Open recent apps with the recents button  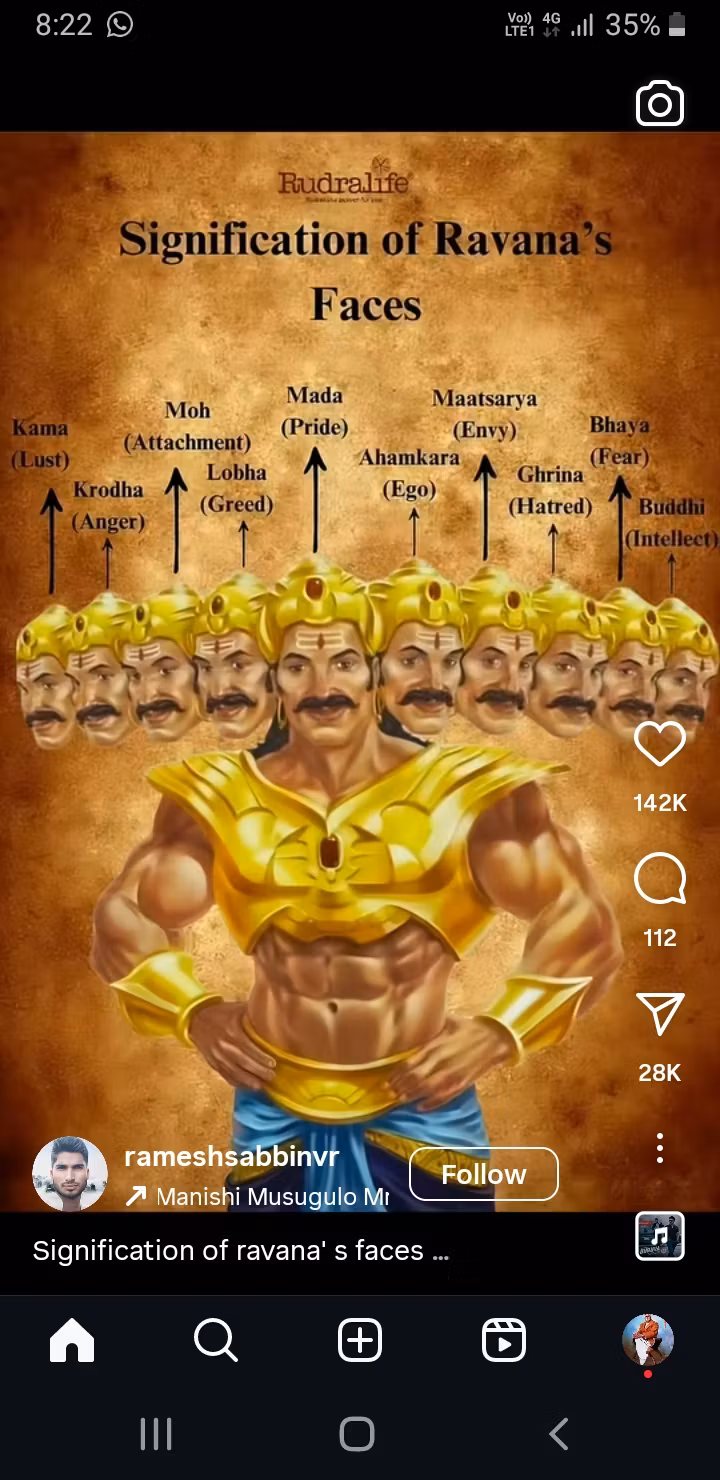156,1434
